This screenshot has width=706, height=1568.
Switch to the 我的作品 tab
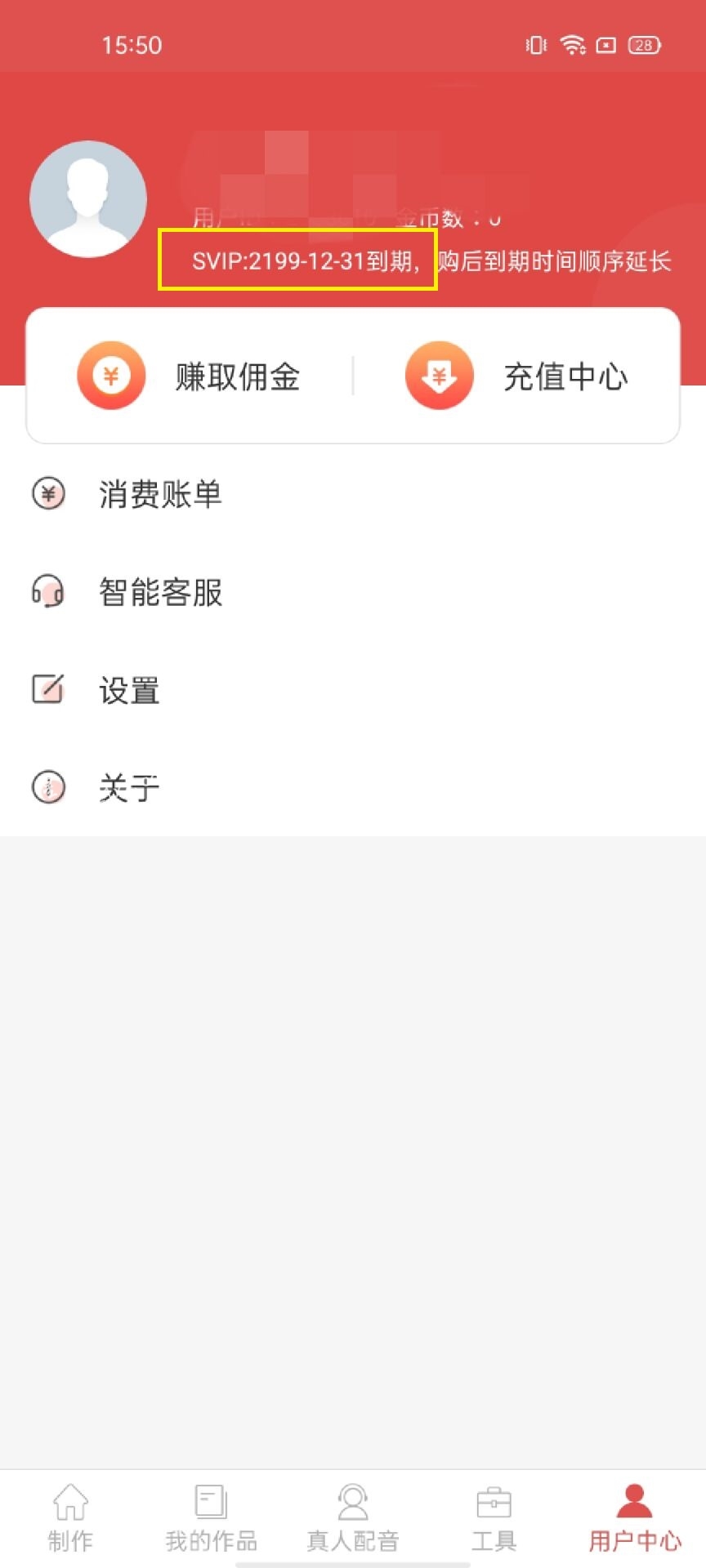tap(212, 1518)
